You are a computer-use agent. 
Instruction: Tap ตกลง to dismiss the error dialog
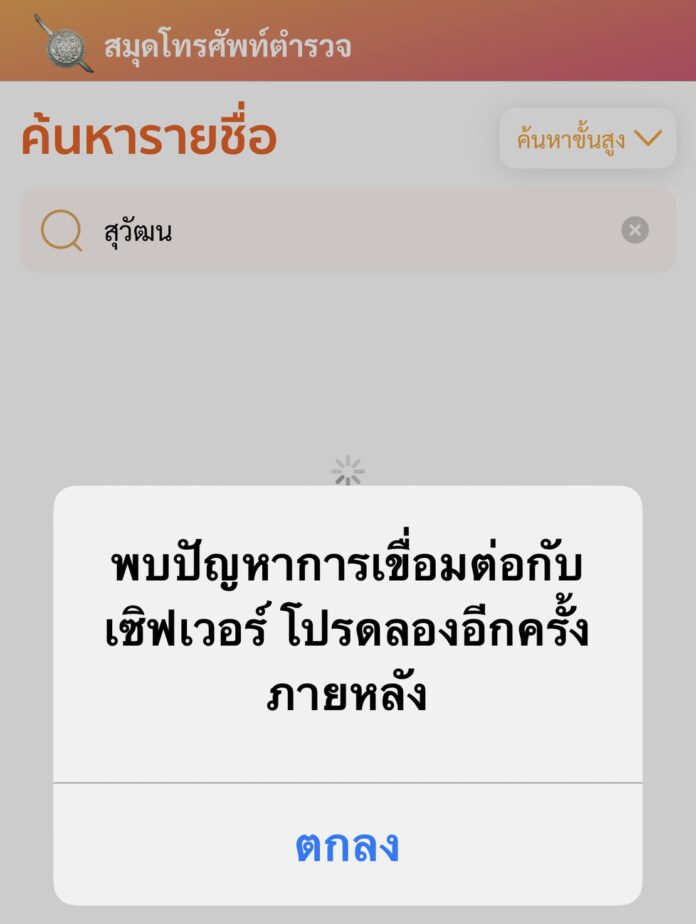347,845
